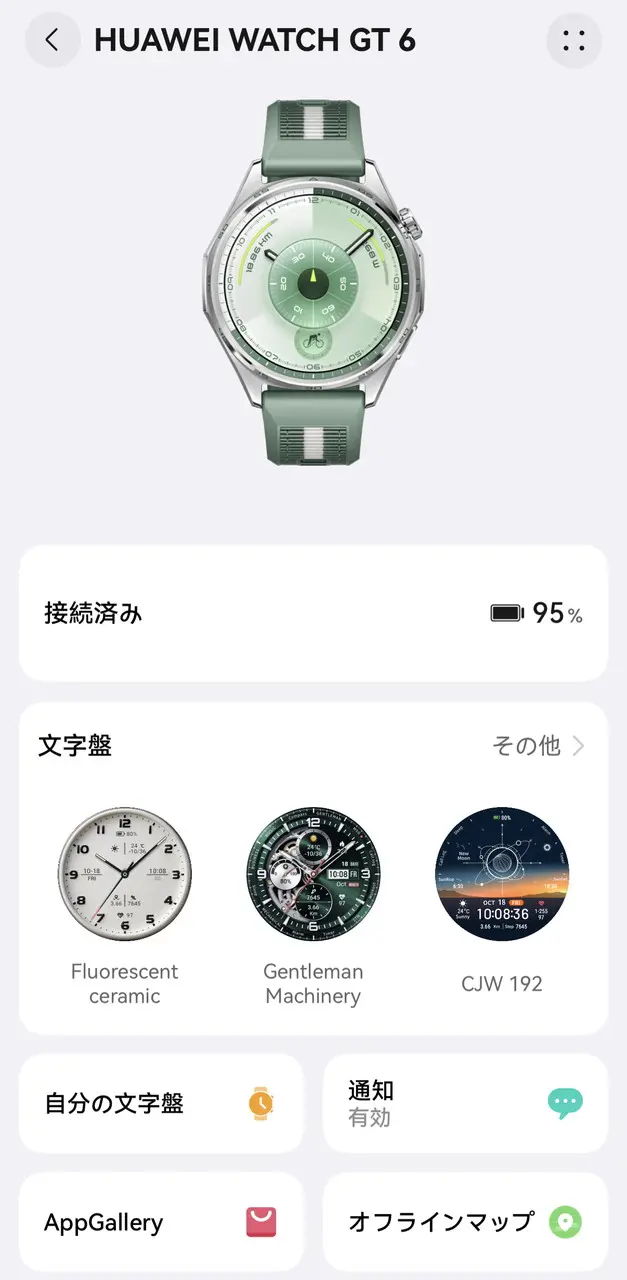627x1280 pixels.
Task: Select the Fluorescent ceramic watch face
Action: (124, 874)
